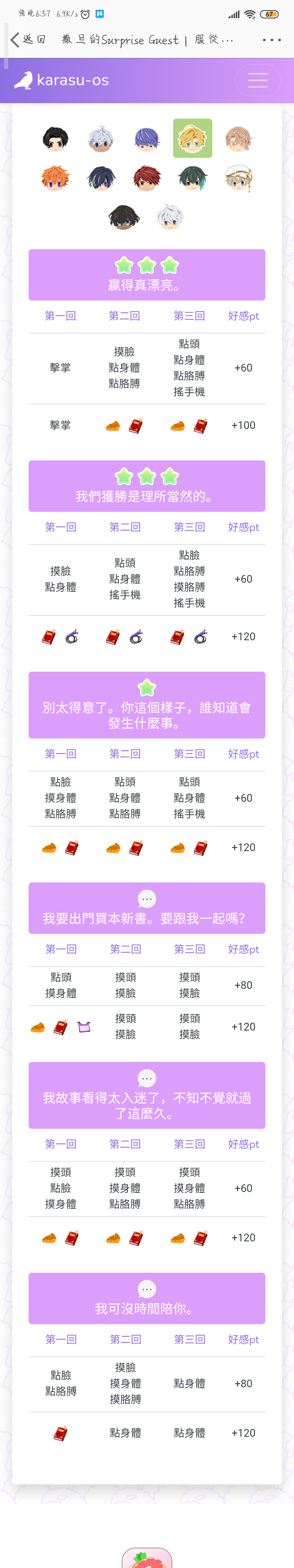Select the white-haired character in the last row
Image resolution: width=294 pixels, height=1568 pixels.
[169, 217]
